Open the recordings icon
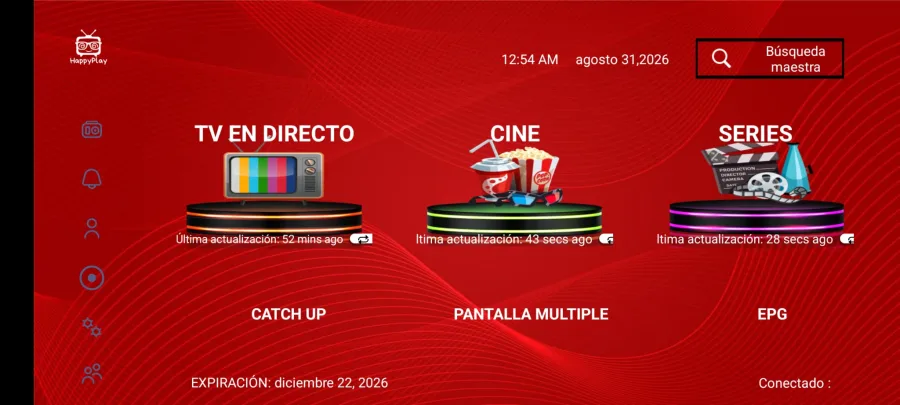 point(92,278)
